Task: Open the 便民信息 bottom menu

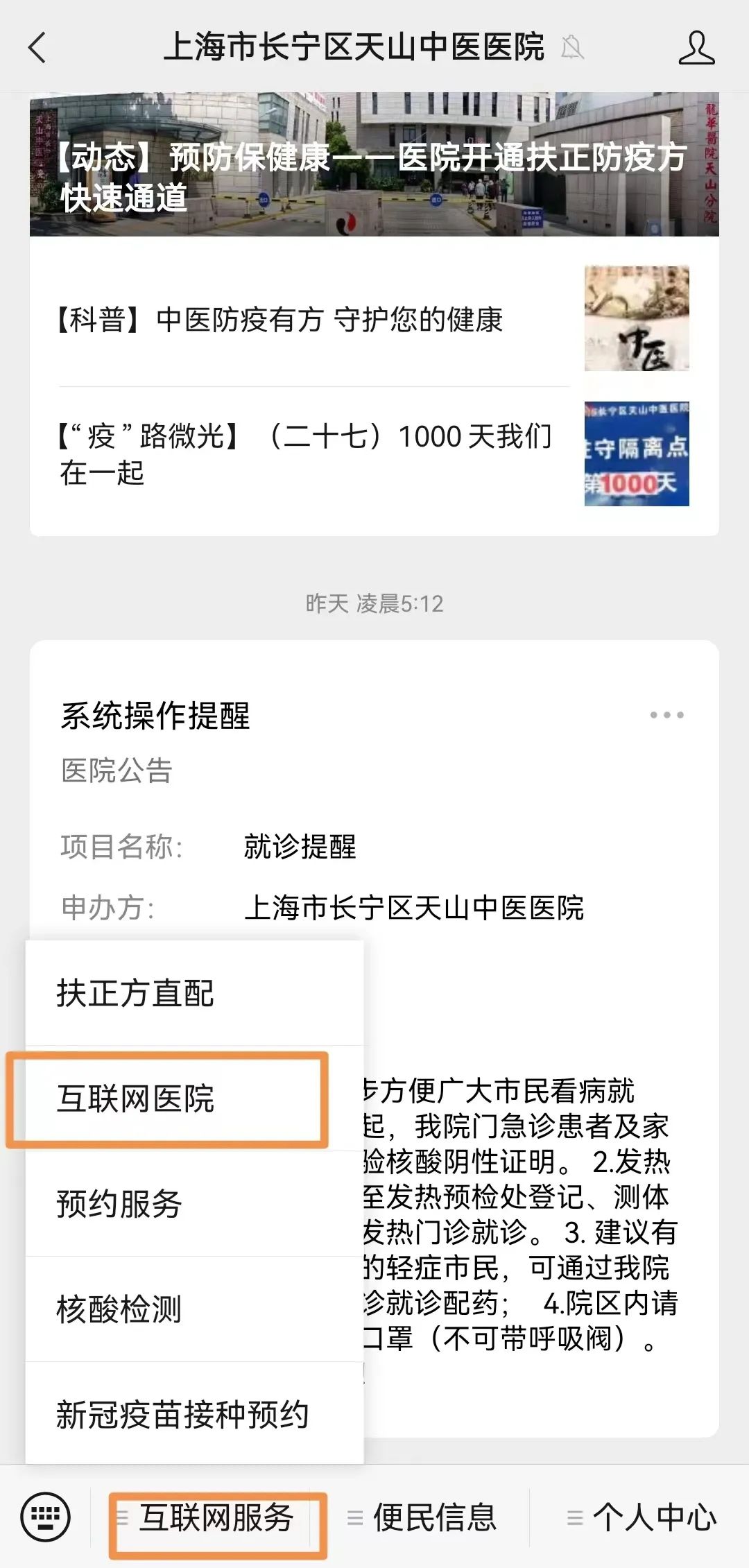Action: tap(434, 1517)
